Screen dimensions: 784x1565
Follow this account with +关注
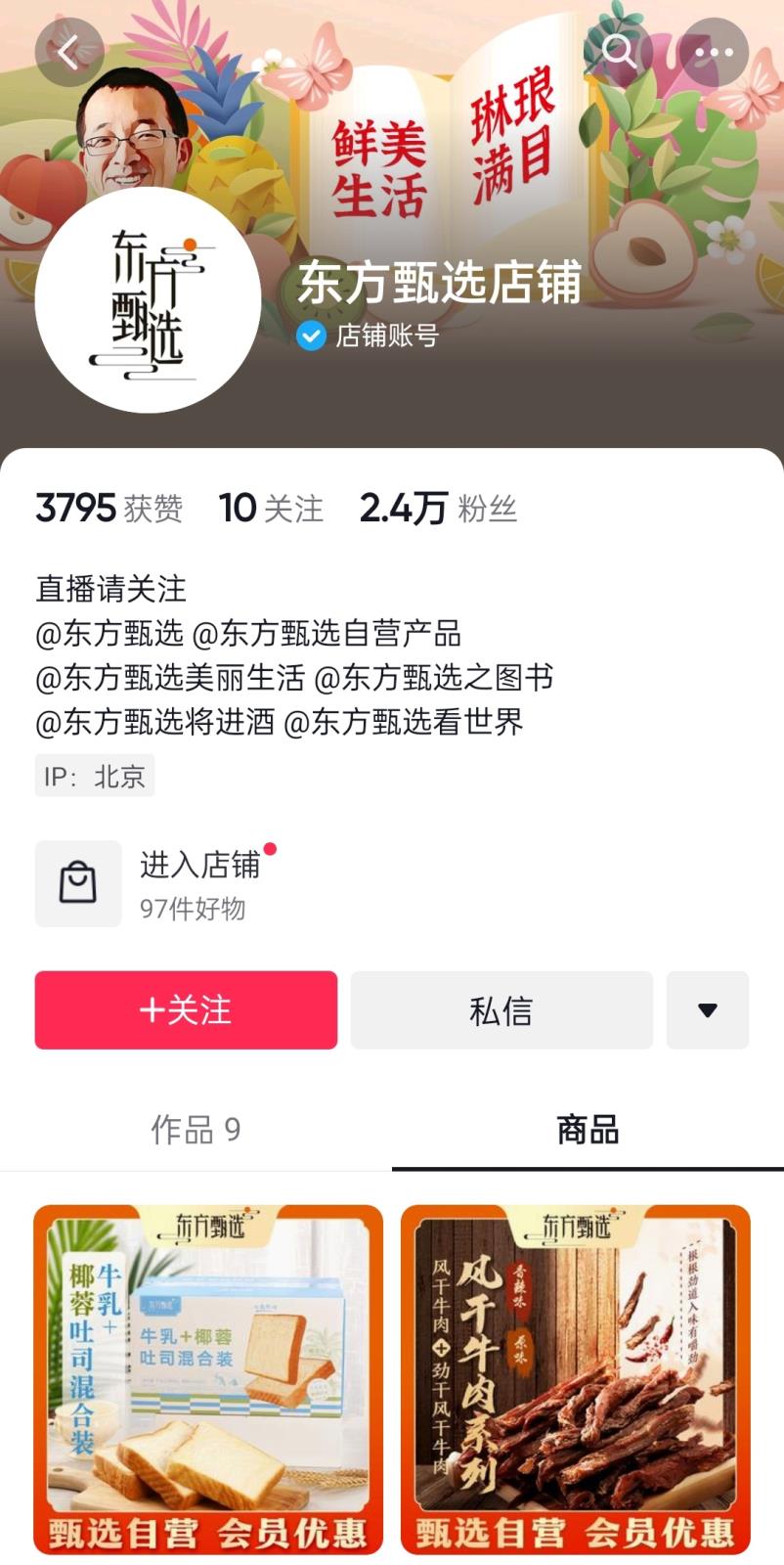tap(186, 1009)
